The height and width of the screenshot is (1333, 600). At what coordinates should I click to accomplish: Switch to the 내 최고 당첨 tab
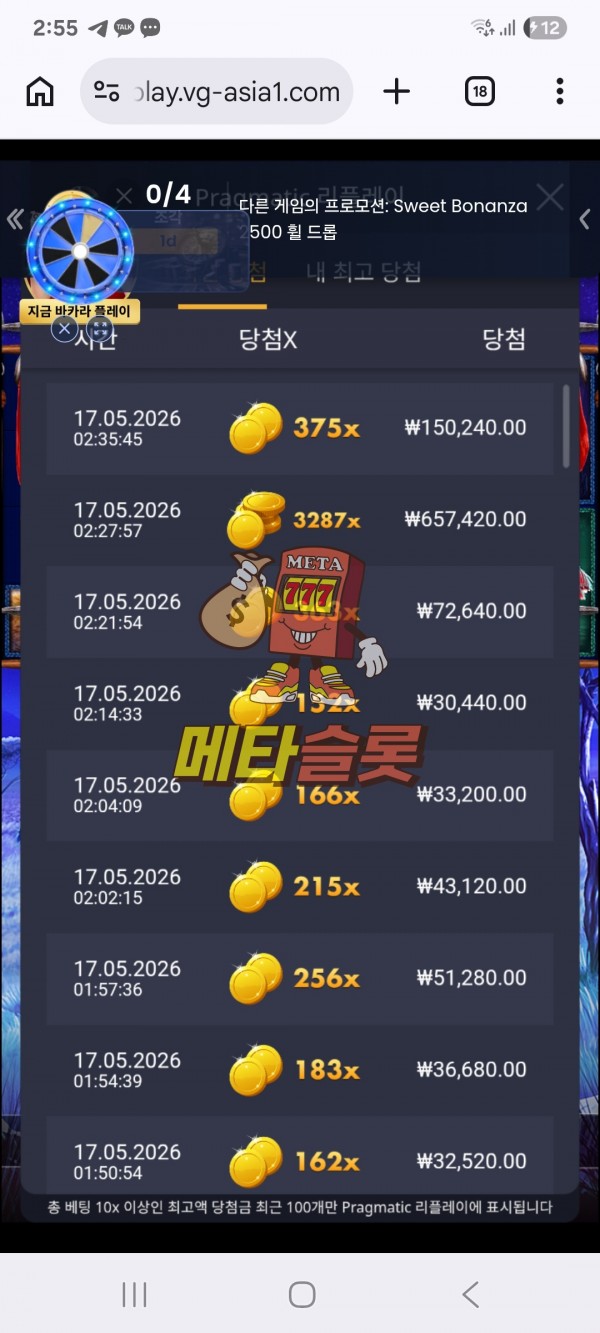[363, 271]
